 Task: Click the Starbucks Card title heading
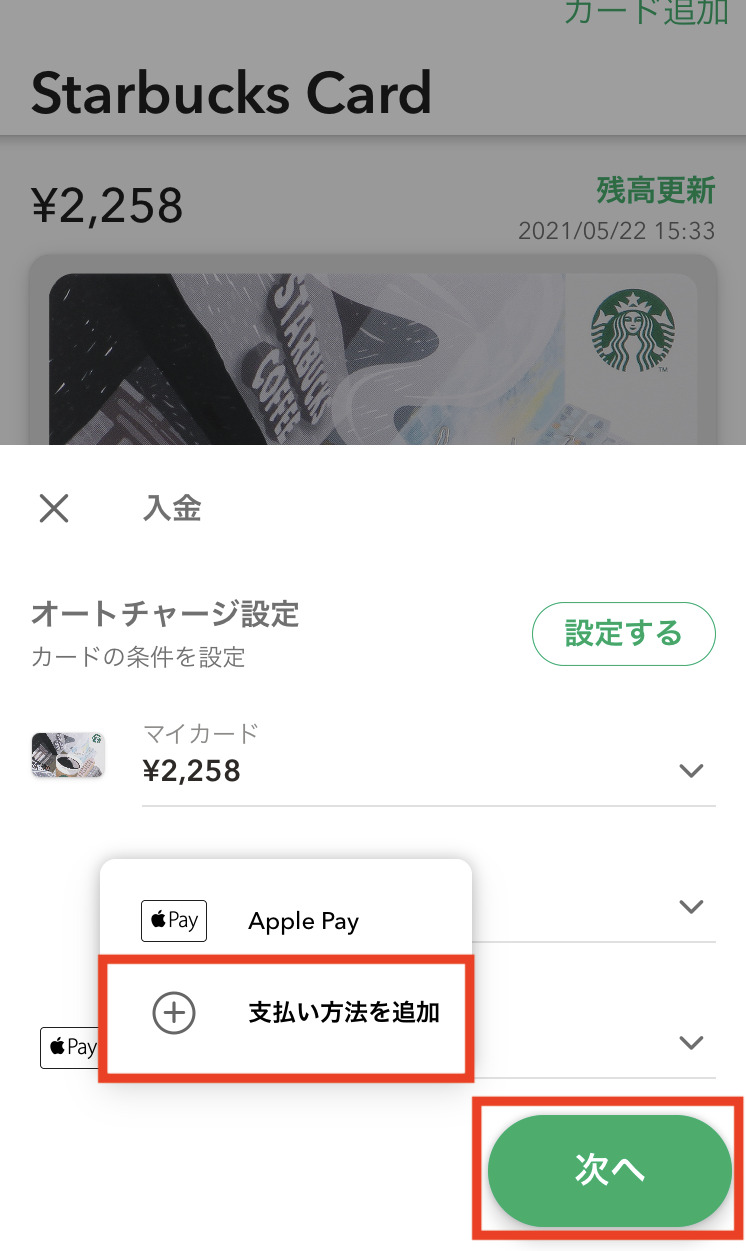click(x=232, y=92)
